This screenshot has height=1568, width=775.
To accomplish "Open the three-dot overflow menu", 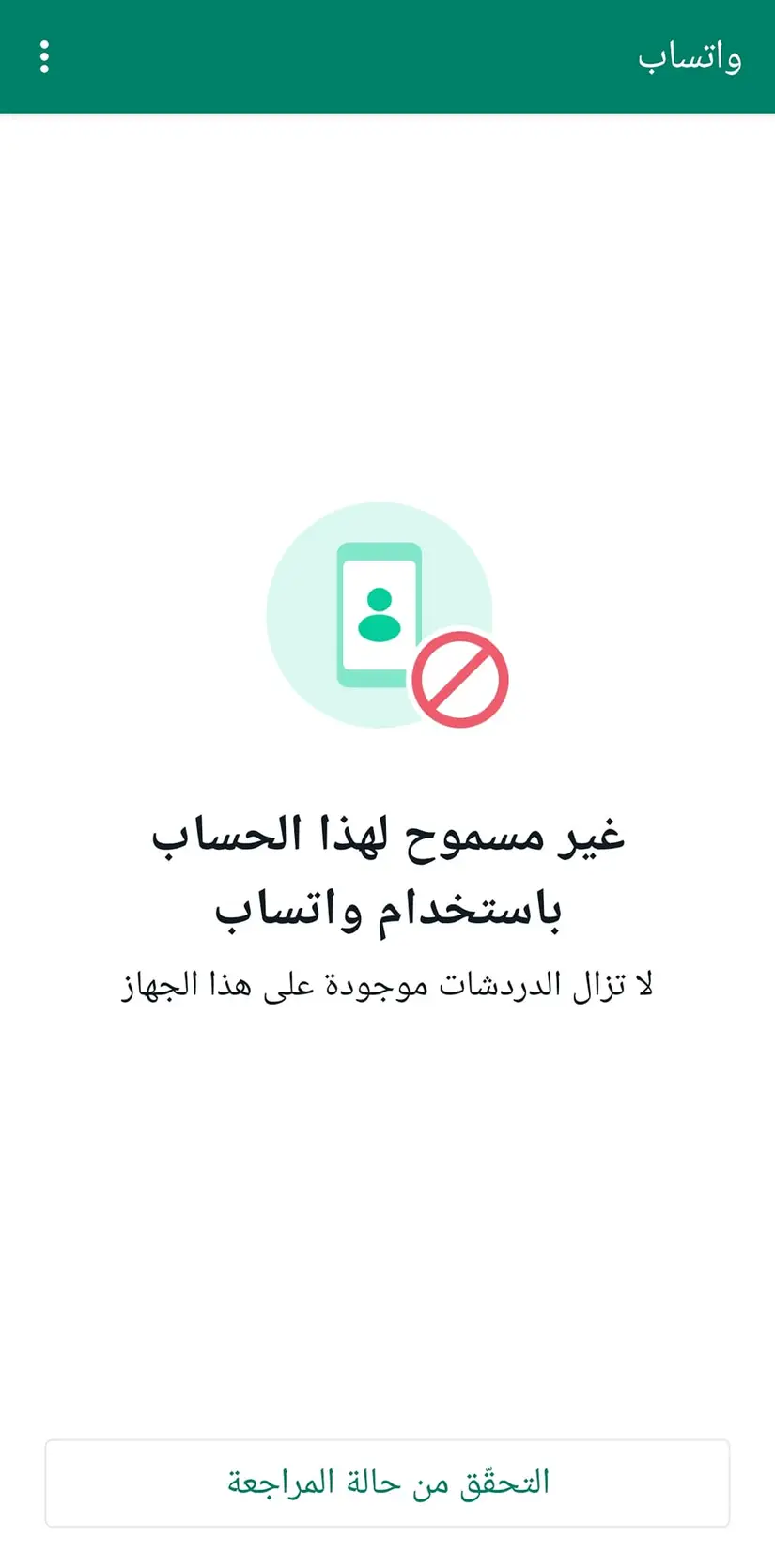I will [x=44, y=57].
